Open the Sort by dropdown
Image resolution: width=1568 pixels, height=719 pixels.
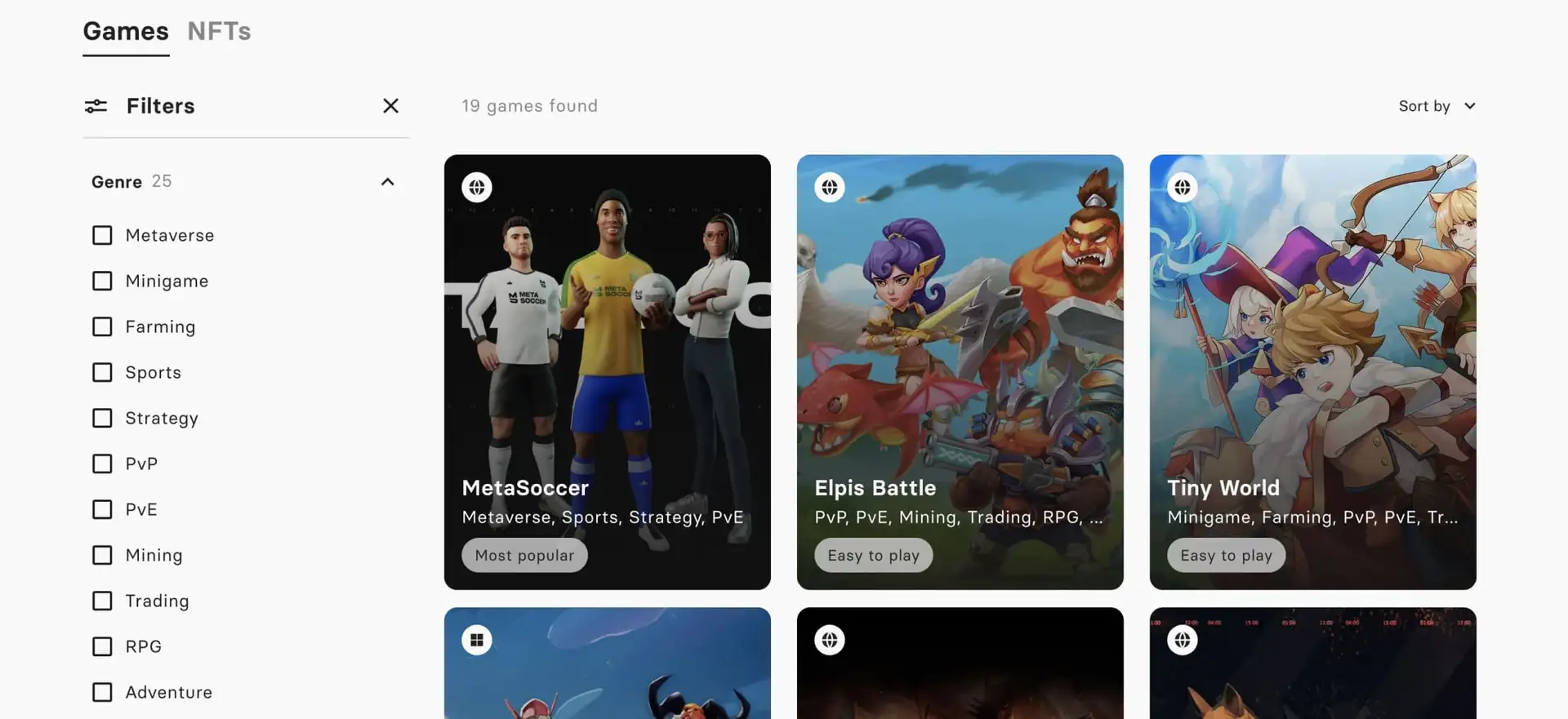coord(1437,106)
